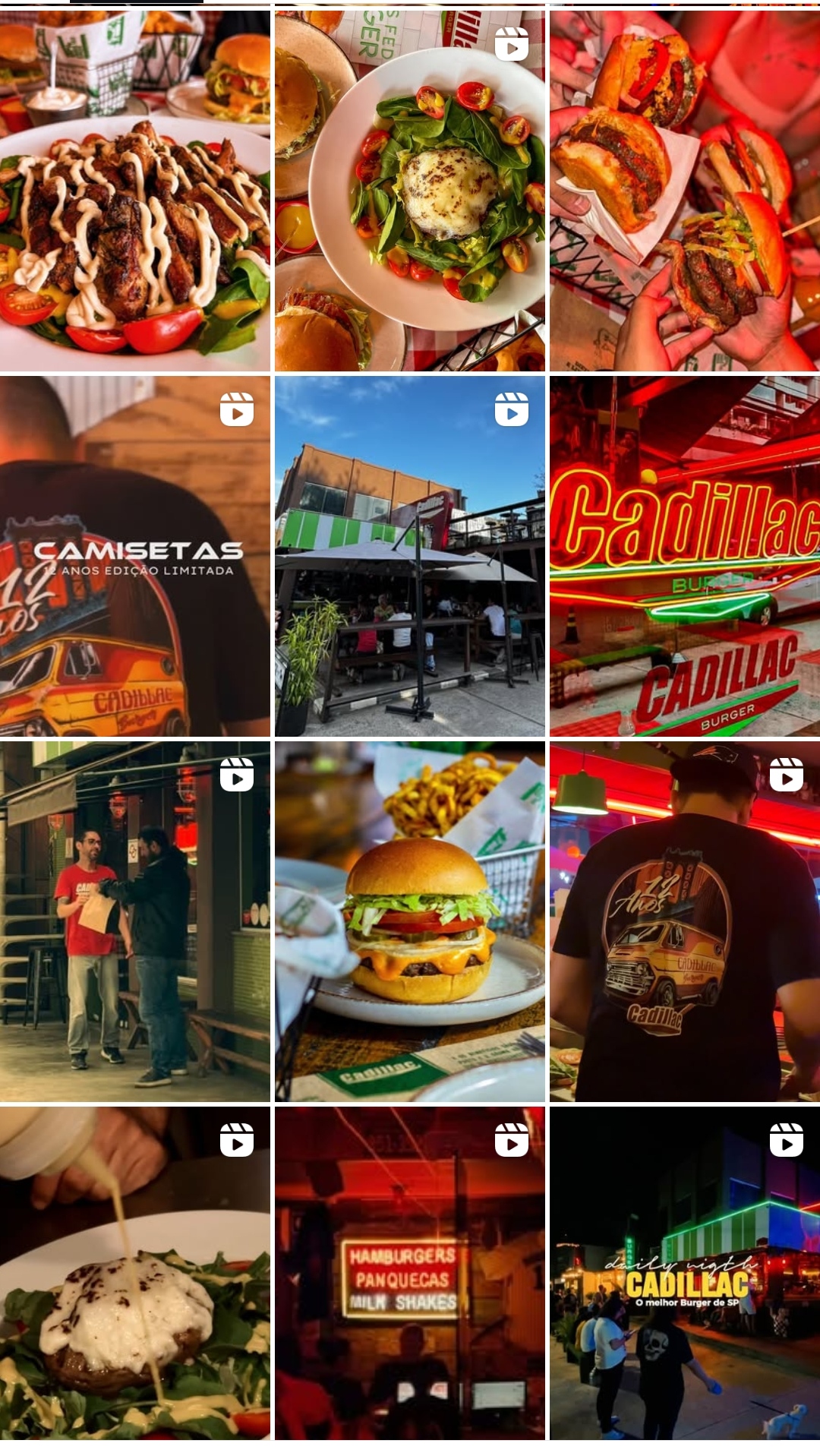Open the grilled chicken salad post

pyautogui.click(x=135, y=190)
